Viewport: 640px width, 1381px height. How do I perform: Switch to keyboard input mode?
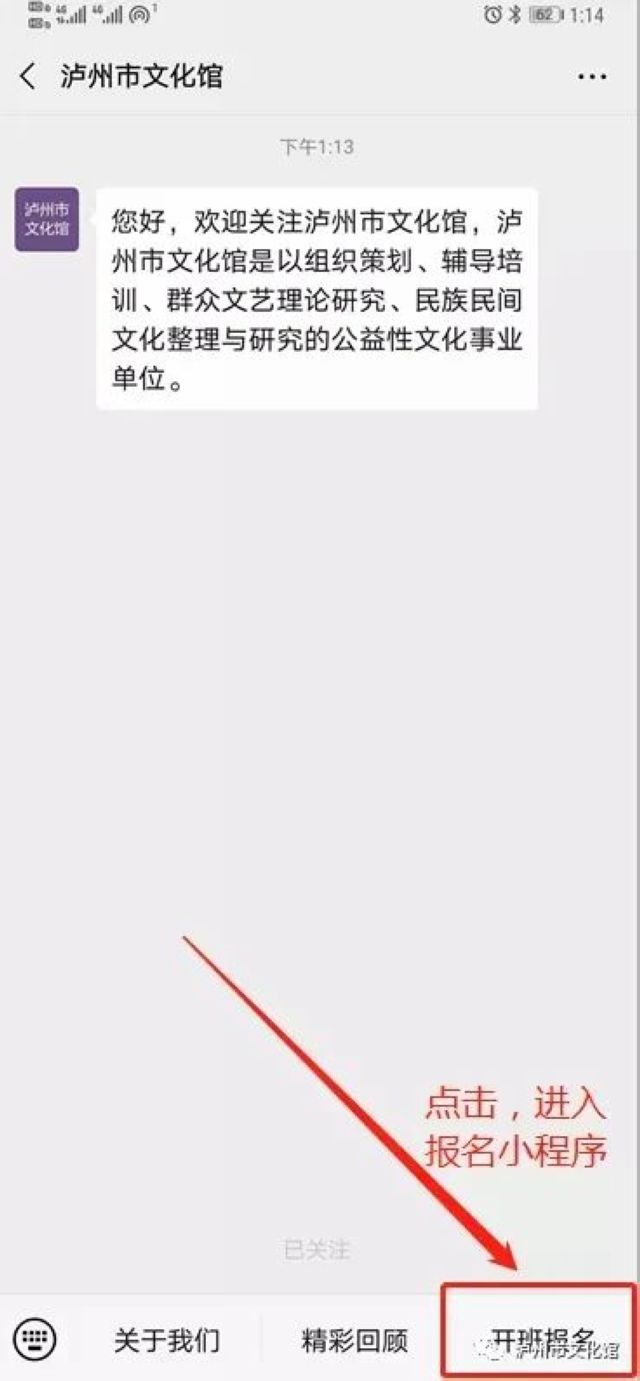click(35, 1338)
